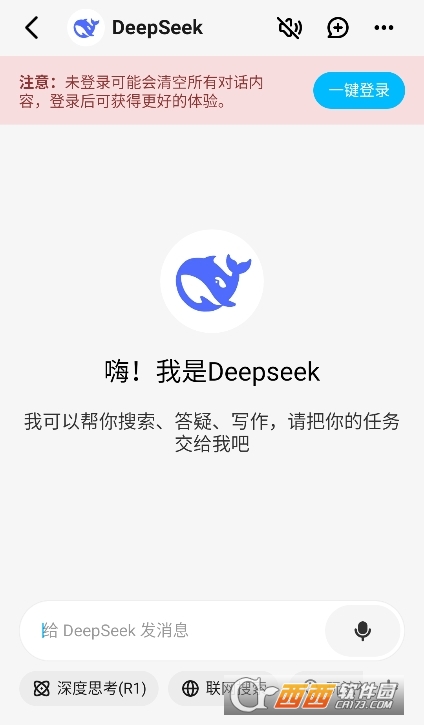Tap the microphone voice input button
The image size is (424, 725).
363,631
